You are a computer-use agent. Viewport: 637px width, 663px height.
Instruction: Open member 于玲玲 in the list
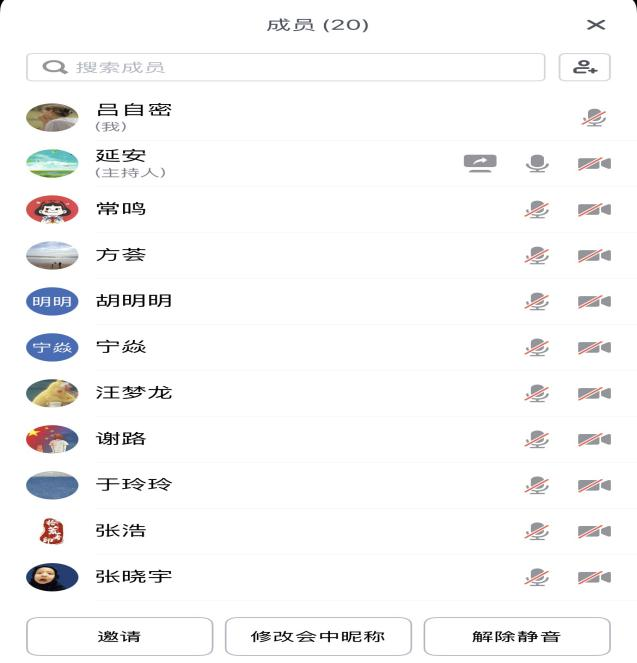coord(133,485)
